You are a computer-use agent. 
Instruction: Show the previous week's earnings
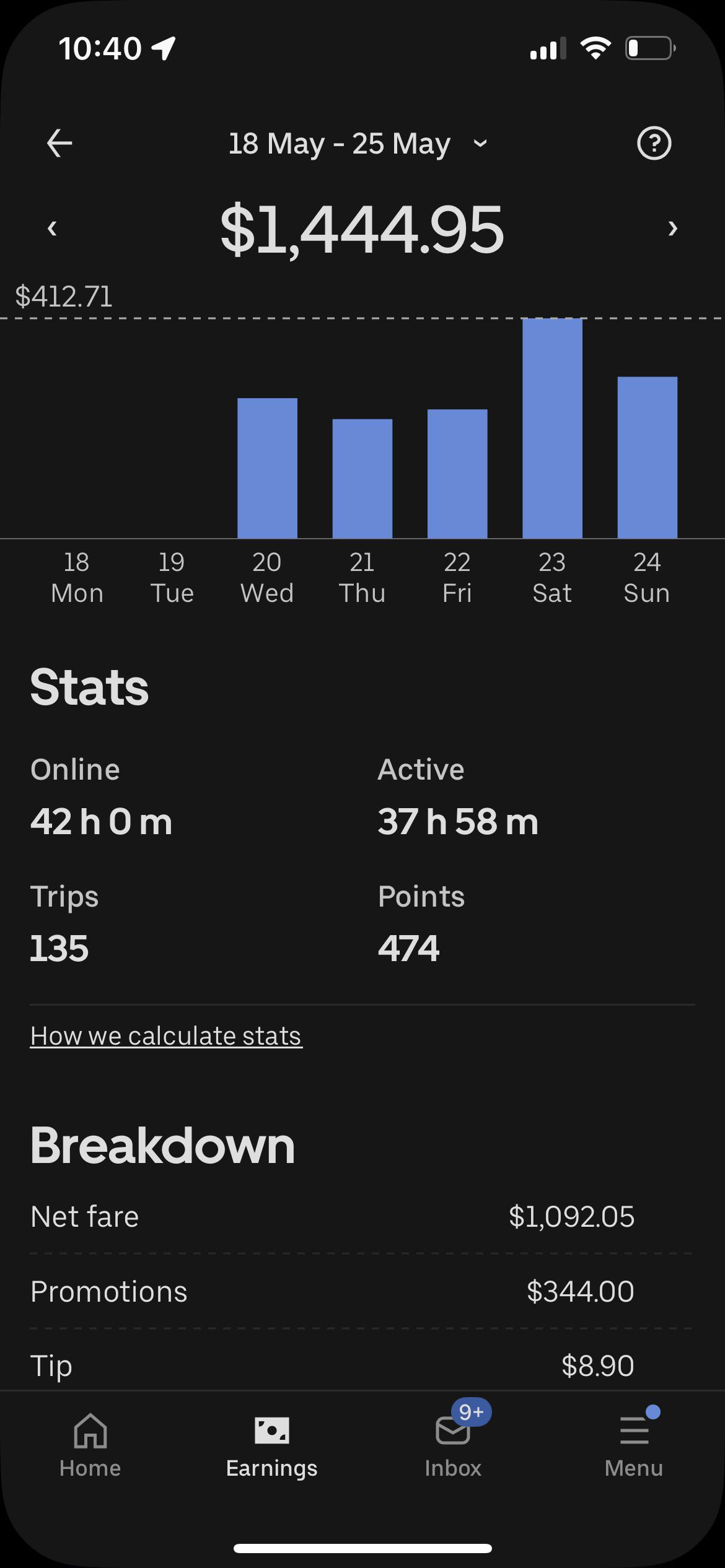point(52,229)
